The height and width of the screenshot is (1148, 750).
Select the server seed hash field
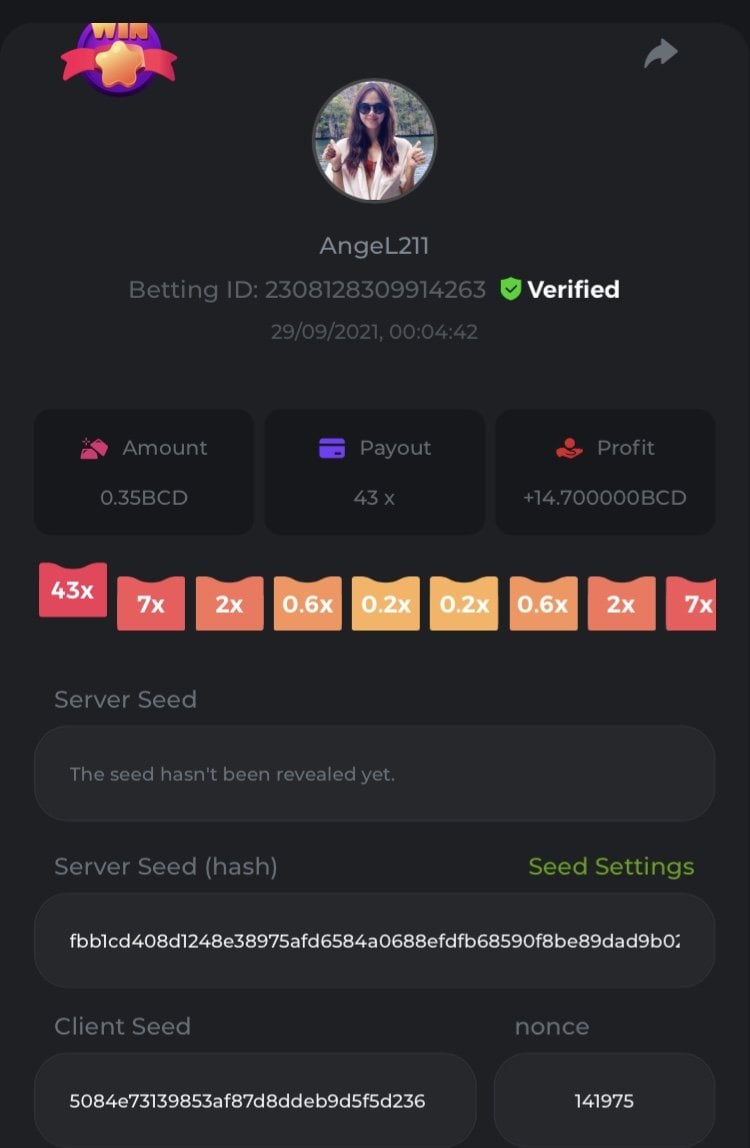(374, 941)
